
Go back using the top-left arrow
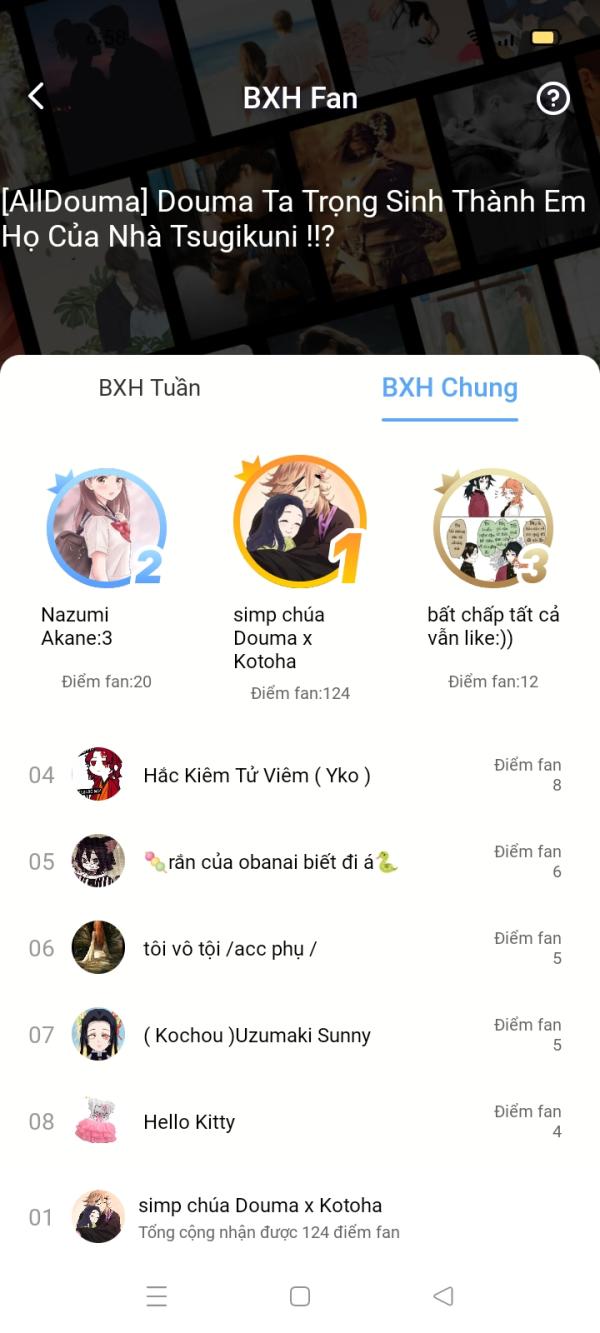36,97
